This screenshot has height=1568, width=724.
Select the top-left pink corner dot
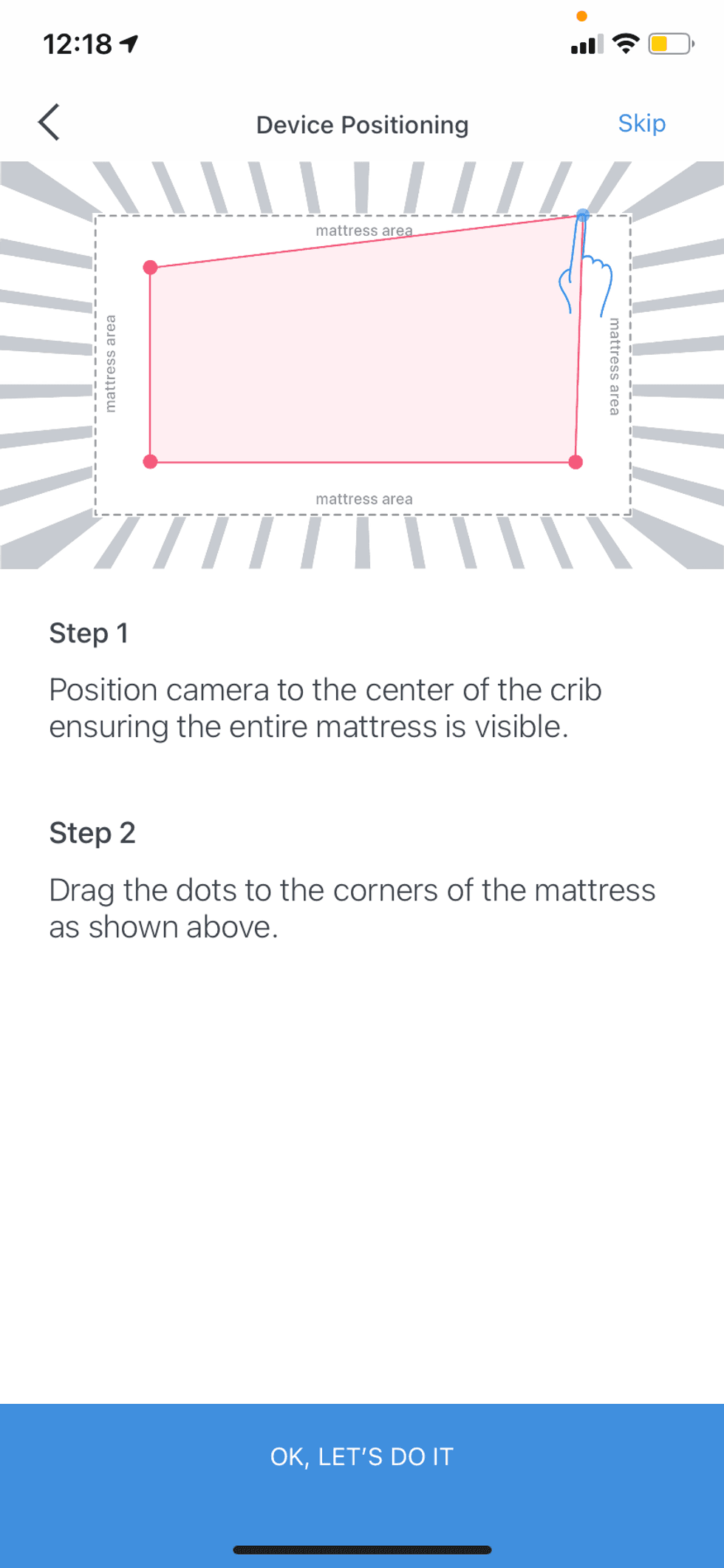coord(151,267)
